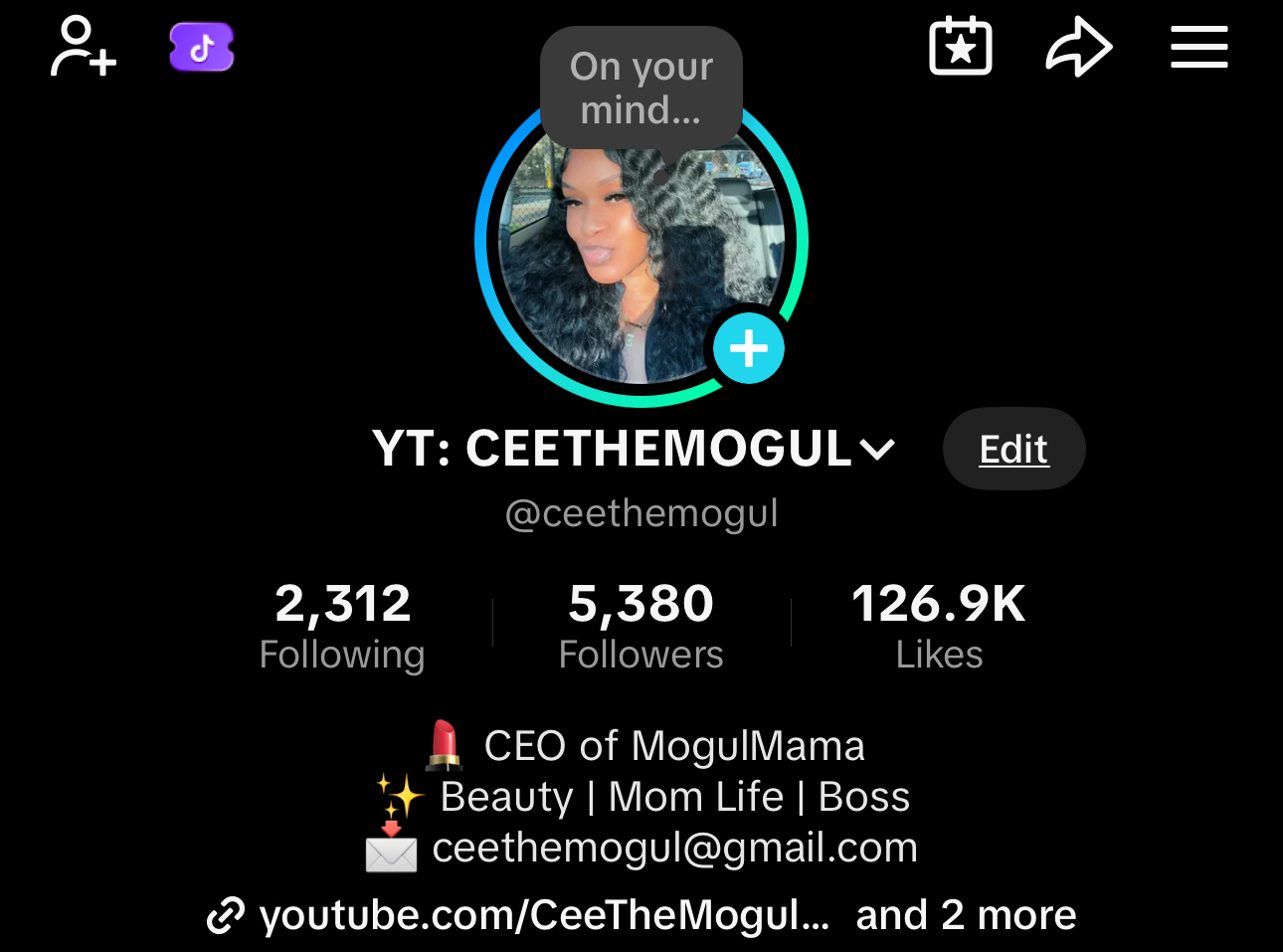This screenshot has height=952, width=1283.
Task: Add a story with the plus badge
Action: (749, 348)
